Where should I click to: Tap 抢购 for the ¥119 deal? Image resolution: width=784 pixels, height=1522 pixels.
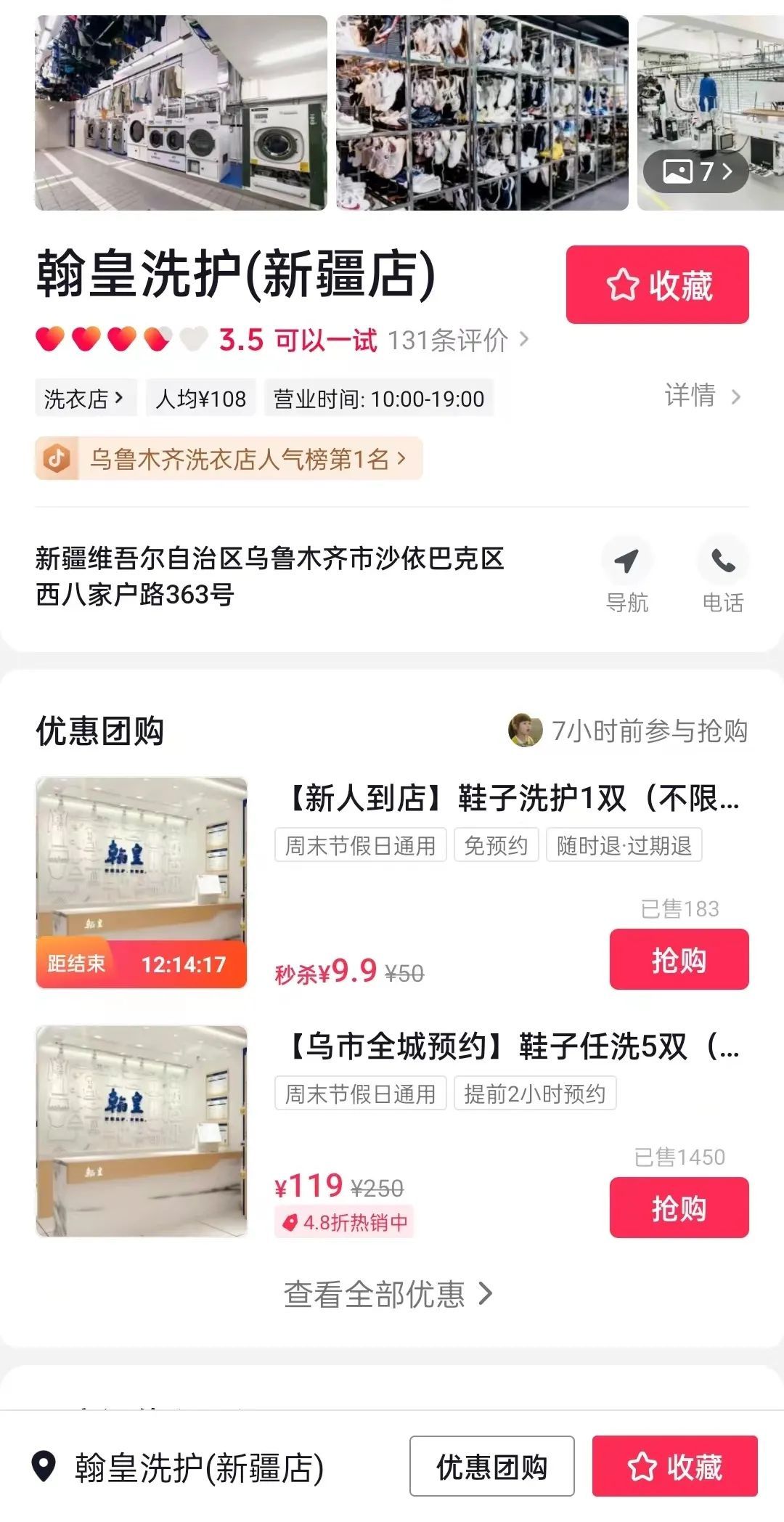pos(679,1208)
